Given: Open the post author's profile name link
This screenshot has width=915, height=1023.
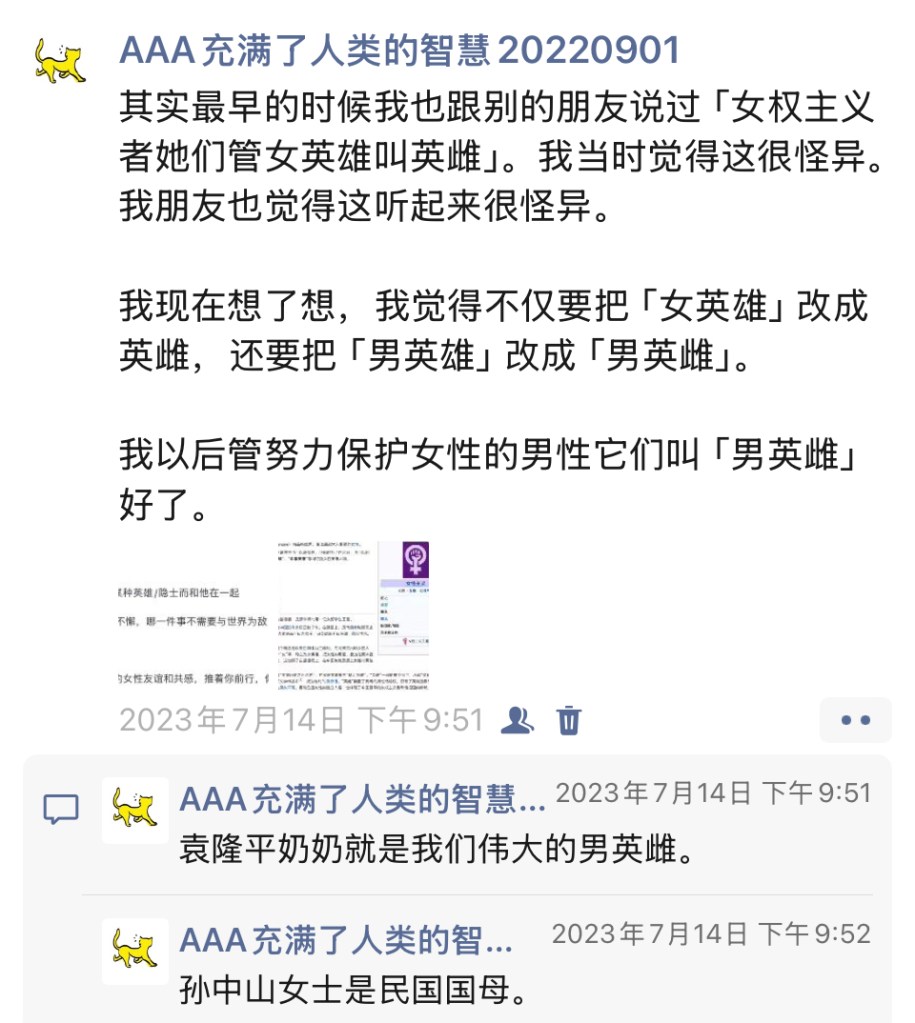Looking at the screenshot, I should click(x=399, y=49).
